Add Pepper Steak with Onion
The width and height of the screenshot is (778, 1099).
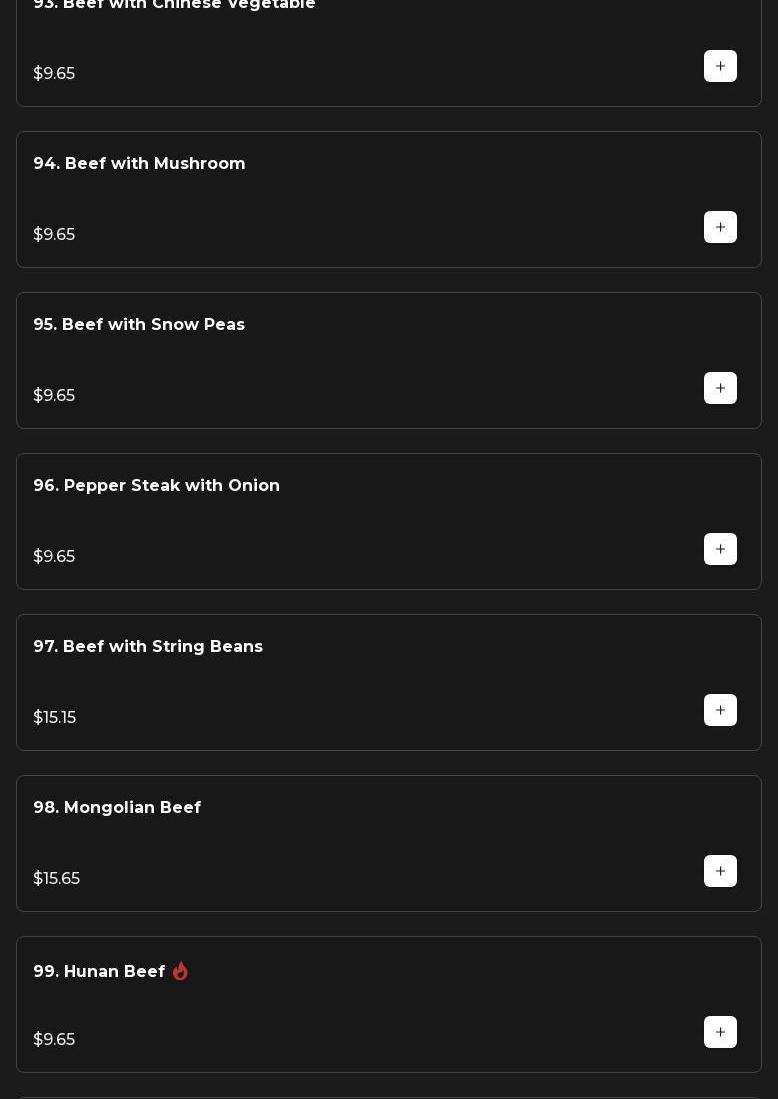pos(720,549)
